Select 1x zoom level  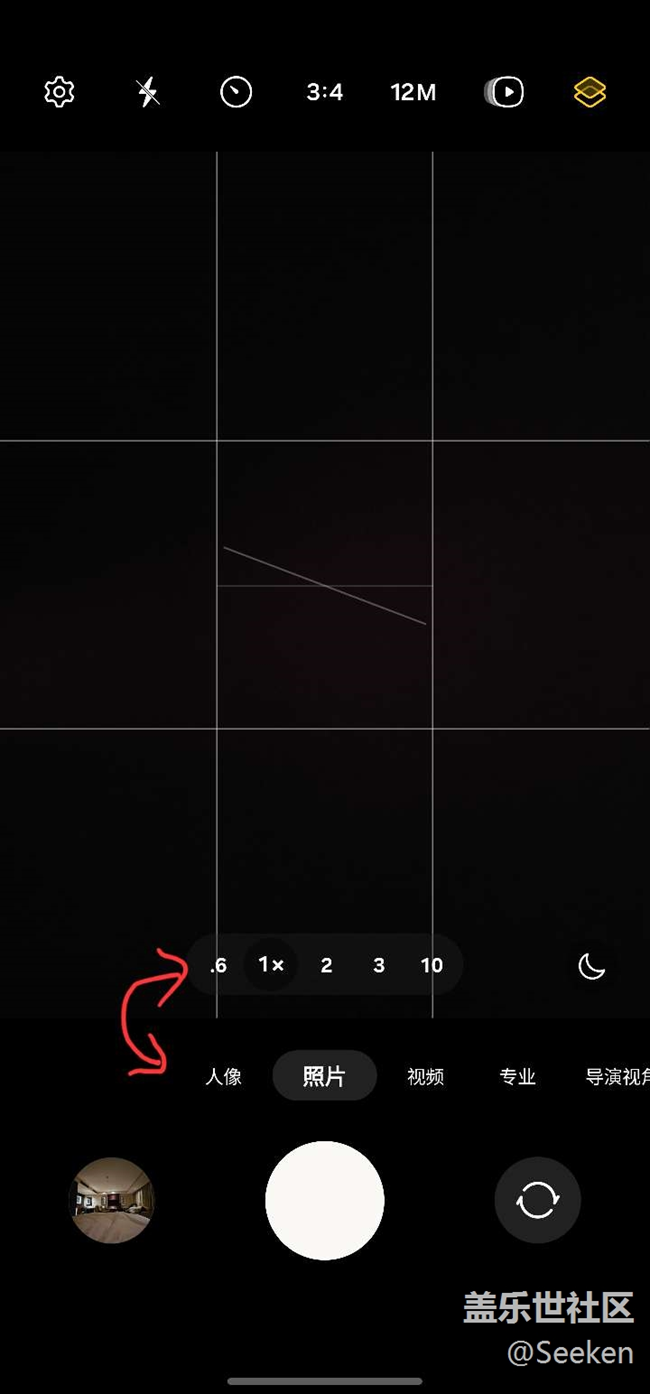tap(271, 965)
